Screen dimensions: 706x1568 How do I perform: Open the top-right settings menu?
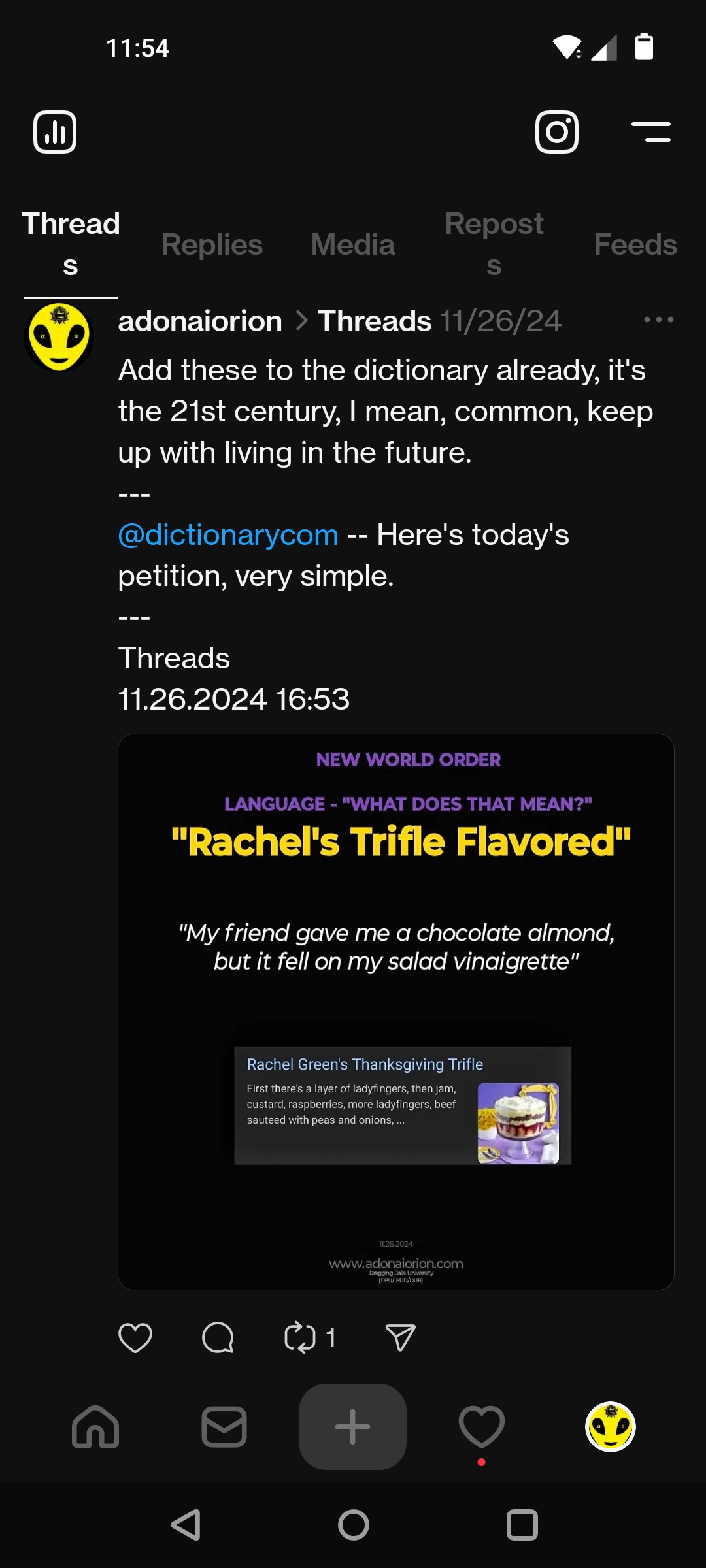tap(650, 132)
